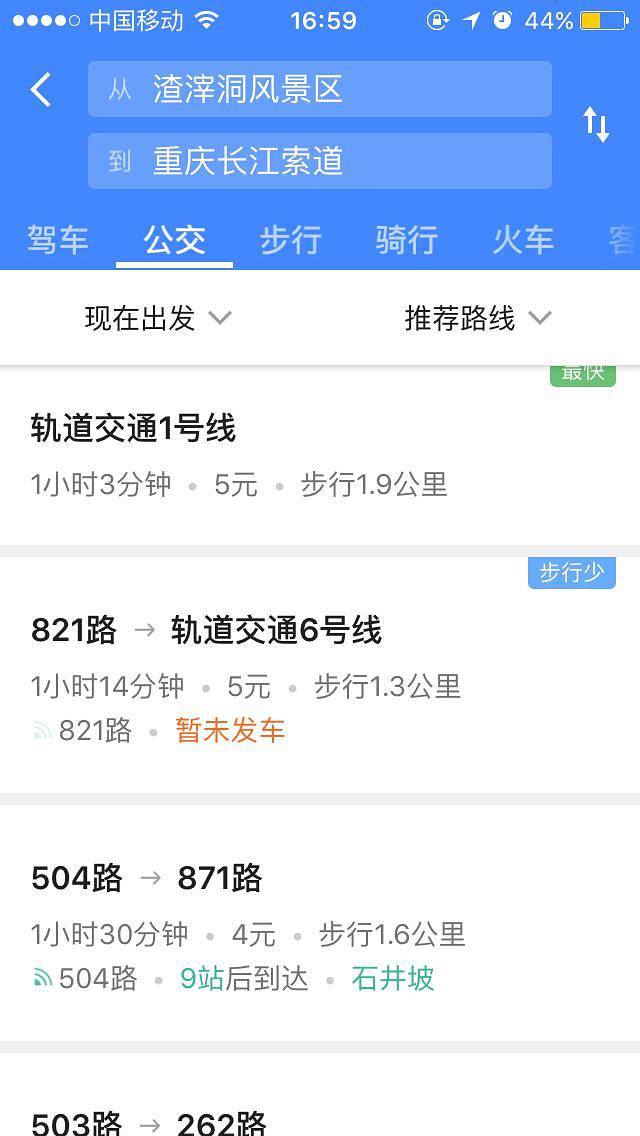Edit the destination 重庆长江索道
640x1136 pixels.
(320, 161)
